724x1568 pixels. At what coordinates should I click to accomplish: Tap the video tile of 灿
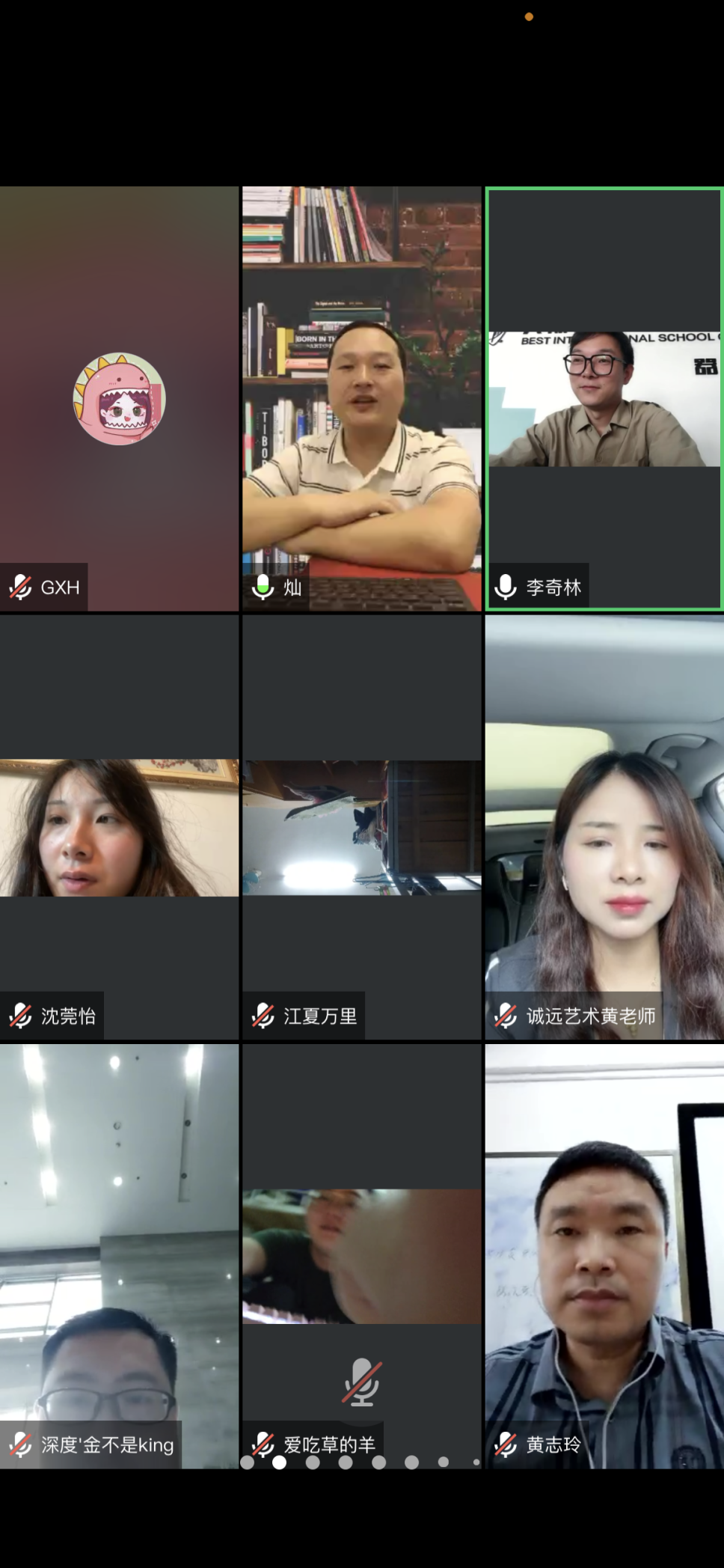point(361,399)
